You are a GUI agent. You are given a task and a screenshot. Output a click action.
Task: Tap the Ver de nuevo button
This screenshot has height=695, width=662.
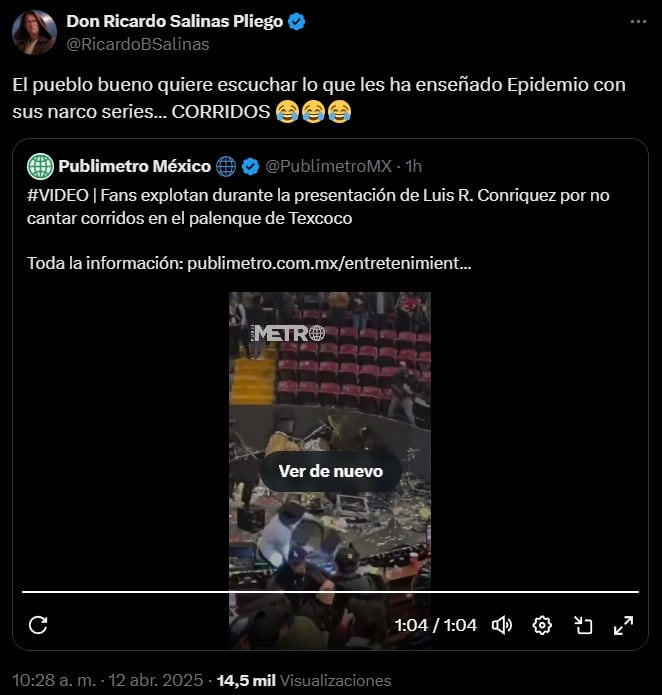[330, 471]
